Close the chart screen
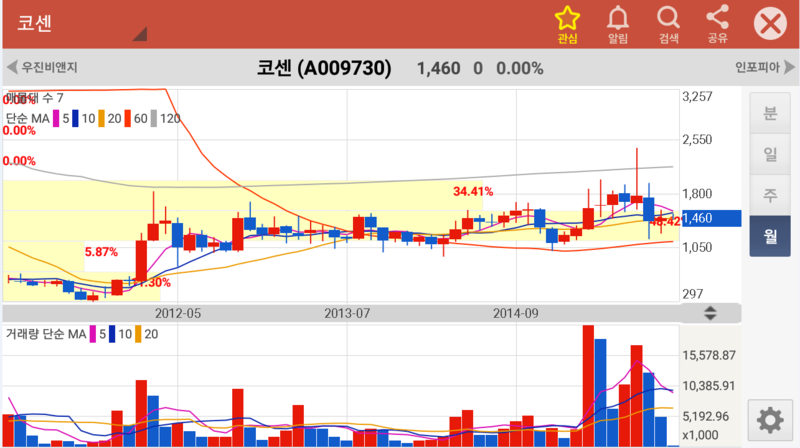Screen dimensions: 800x448 click(769, 23)
